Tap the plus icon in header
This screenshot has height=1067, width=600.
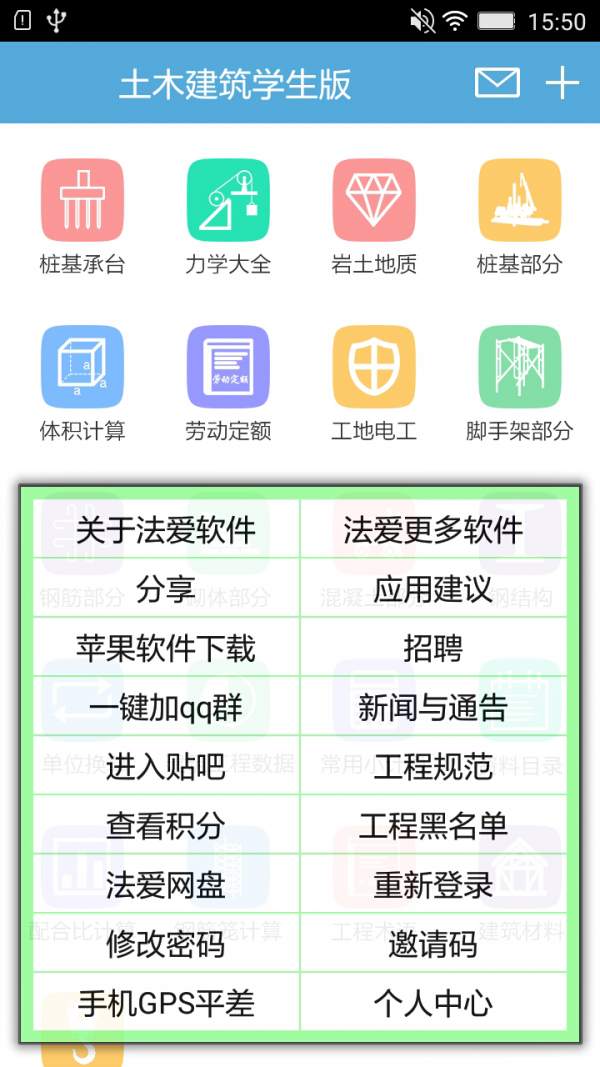coord(562,83)
